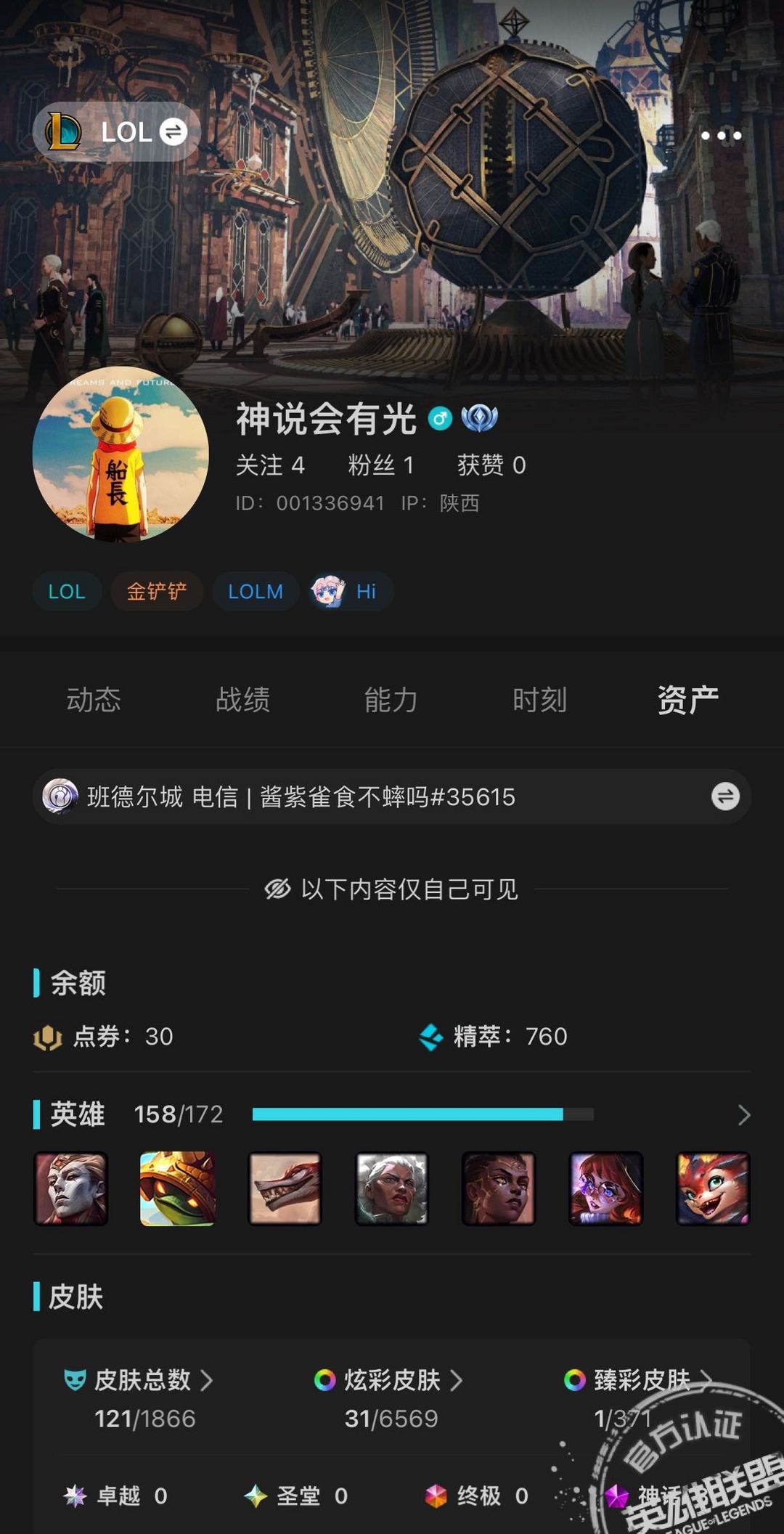Switch to the 动态 tab

94,700
